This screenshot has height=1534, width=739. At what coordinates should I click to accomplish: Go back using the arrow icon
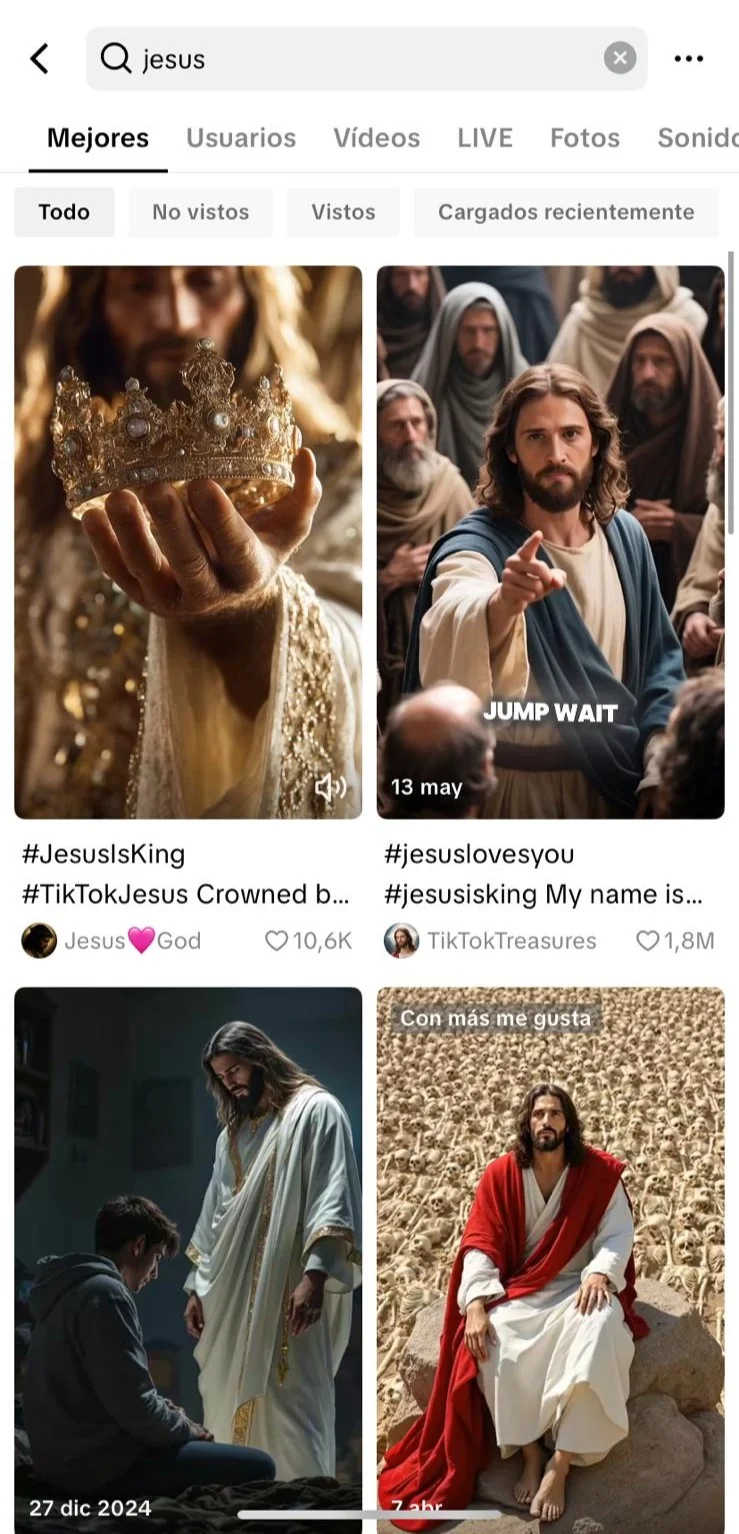(39, 59)
